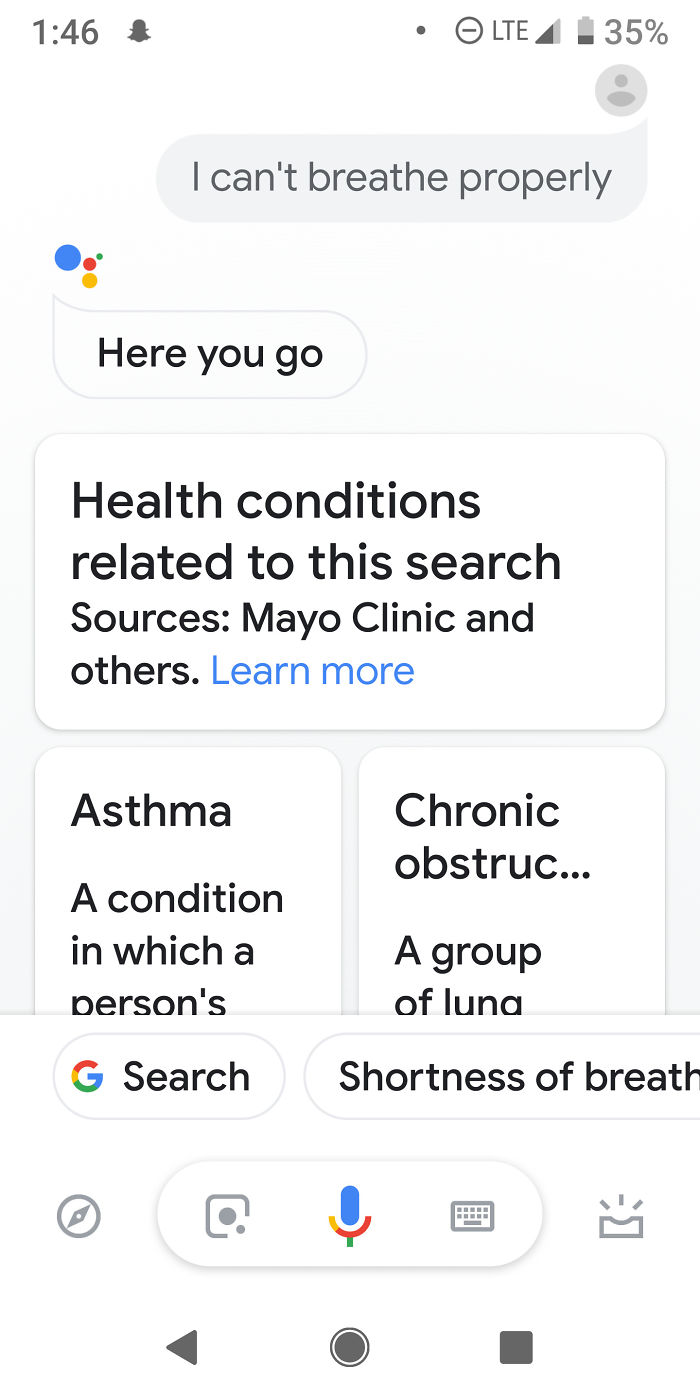Screen dimensions: 700x1400
Task: Select the Shortness of breath suggestion chip
Action: point(510,1076)
